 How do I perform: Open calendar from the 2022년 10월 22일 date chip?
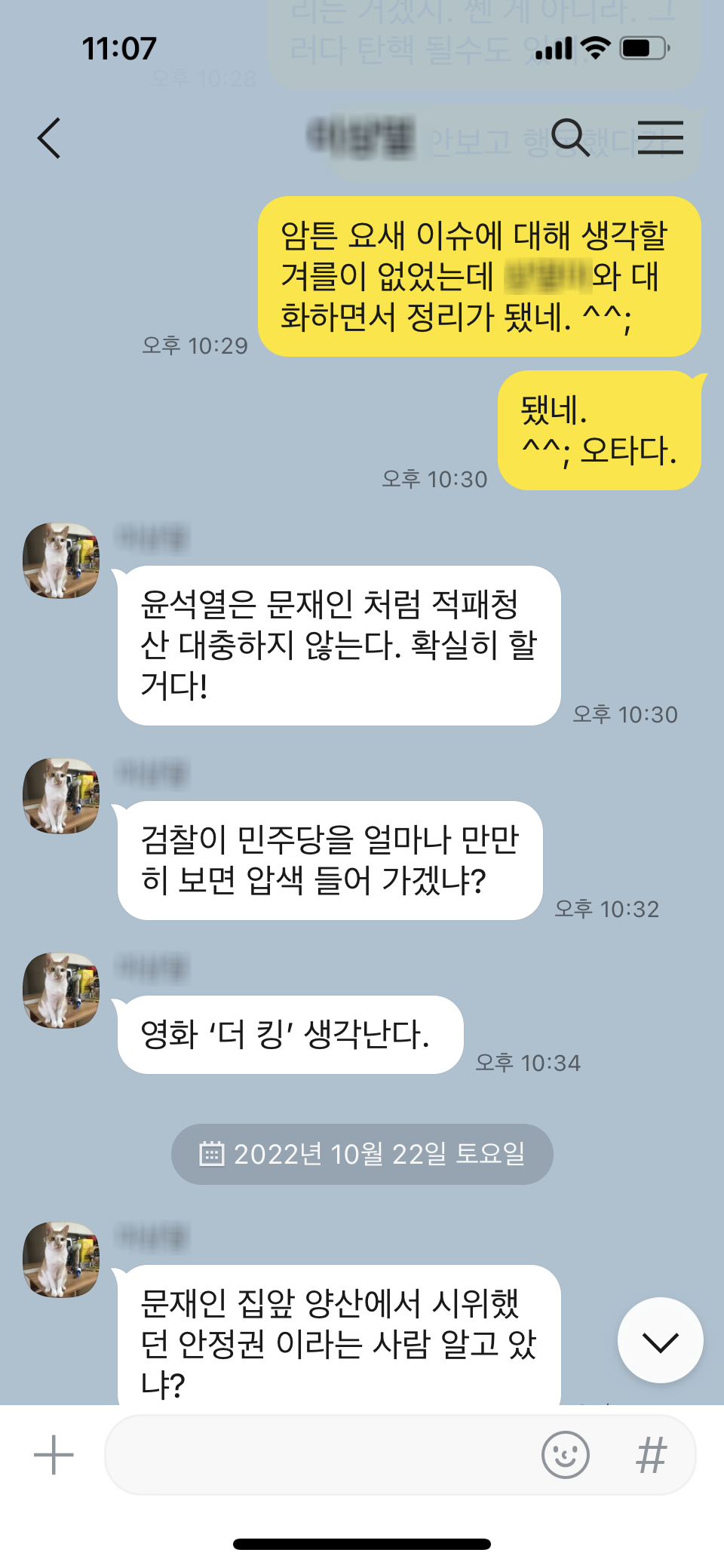[x=362, y=1154]
